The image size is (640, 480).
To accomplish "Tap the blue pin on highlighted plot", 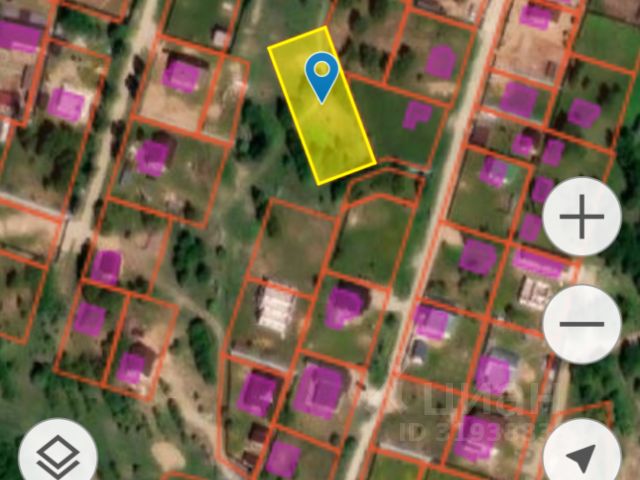I will (322, 74).
